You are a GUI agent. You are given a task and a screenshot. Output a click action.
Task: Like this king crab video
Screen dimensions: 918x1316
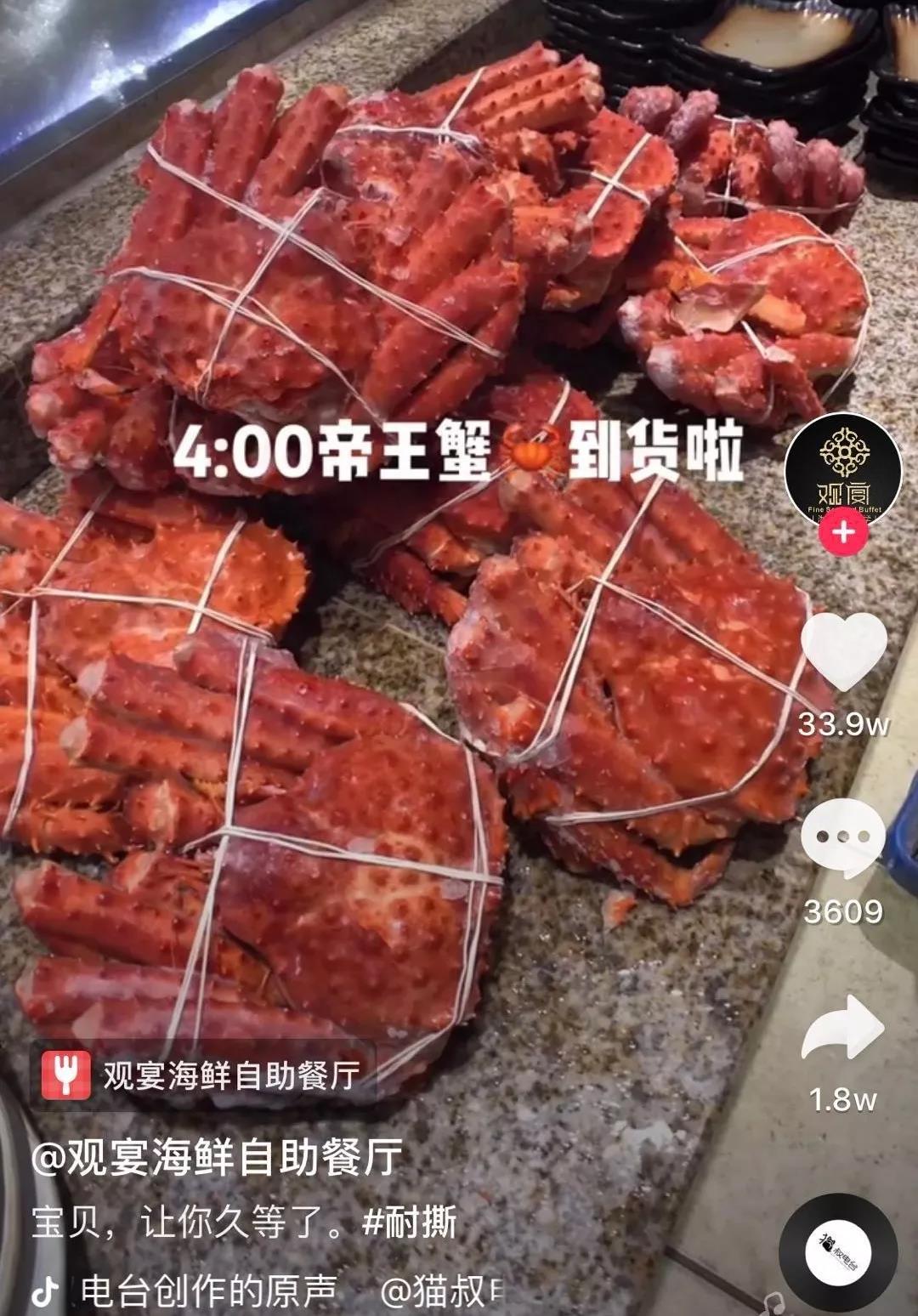(x=843, y=650)
